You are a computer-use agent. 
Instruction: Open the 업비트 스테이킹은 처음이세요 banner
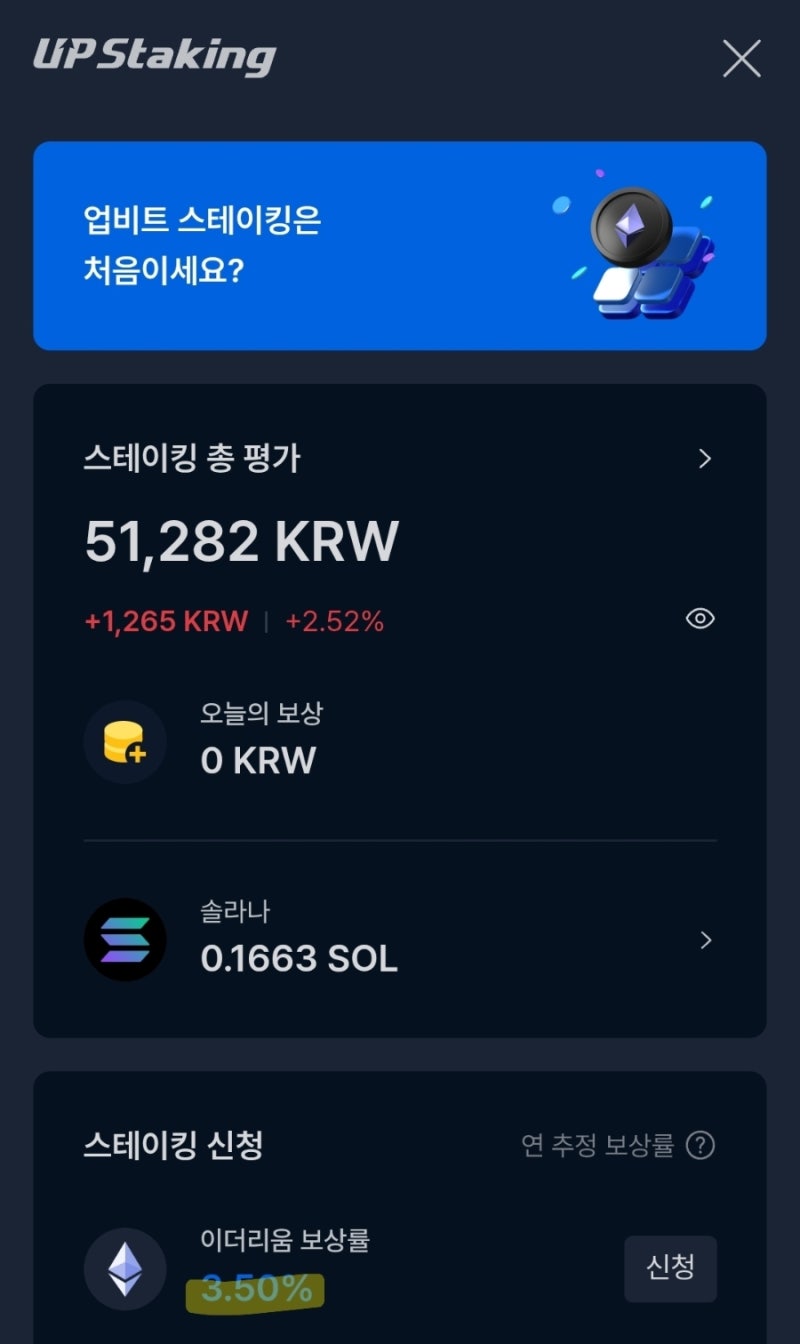(x=400, y=243)
